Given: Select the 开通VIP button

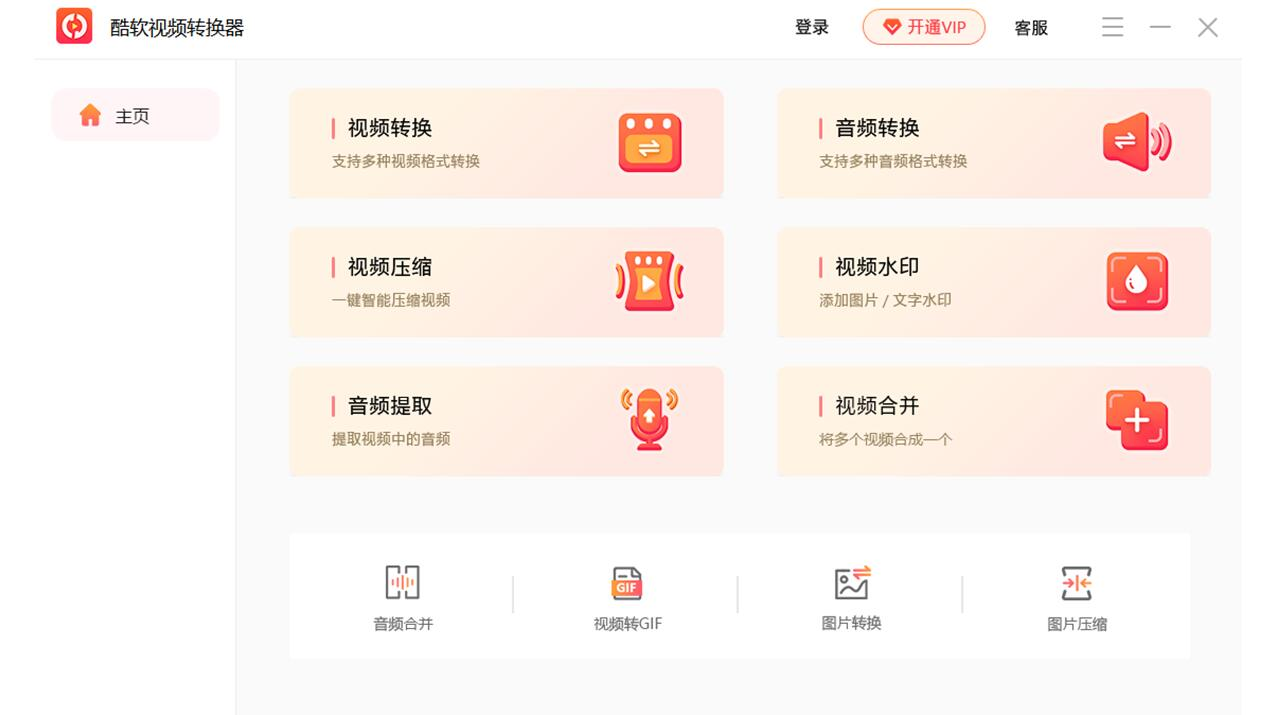Looking at the screenshot, I should pos(924,28).
